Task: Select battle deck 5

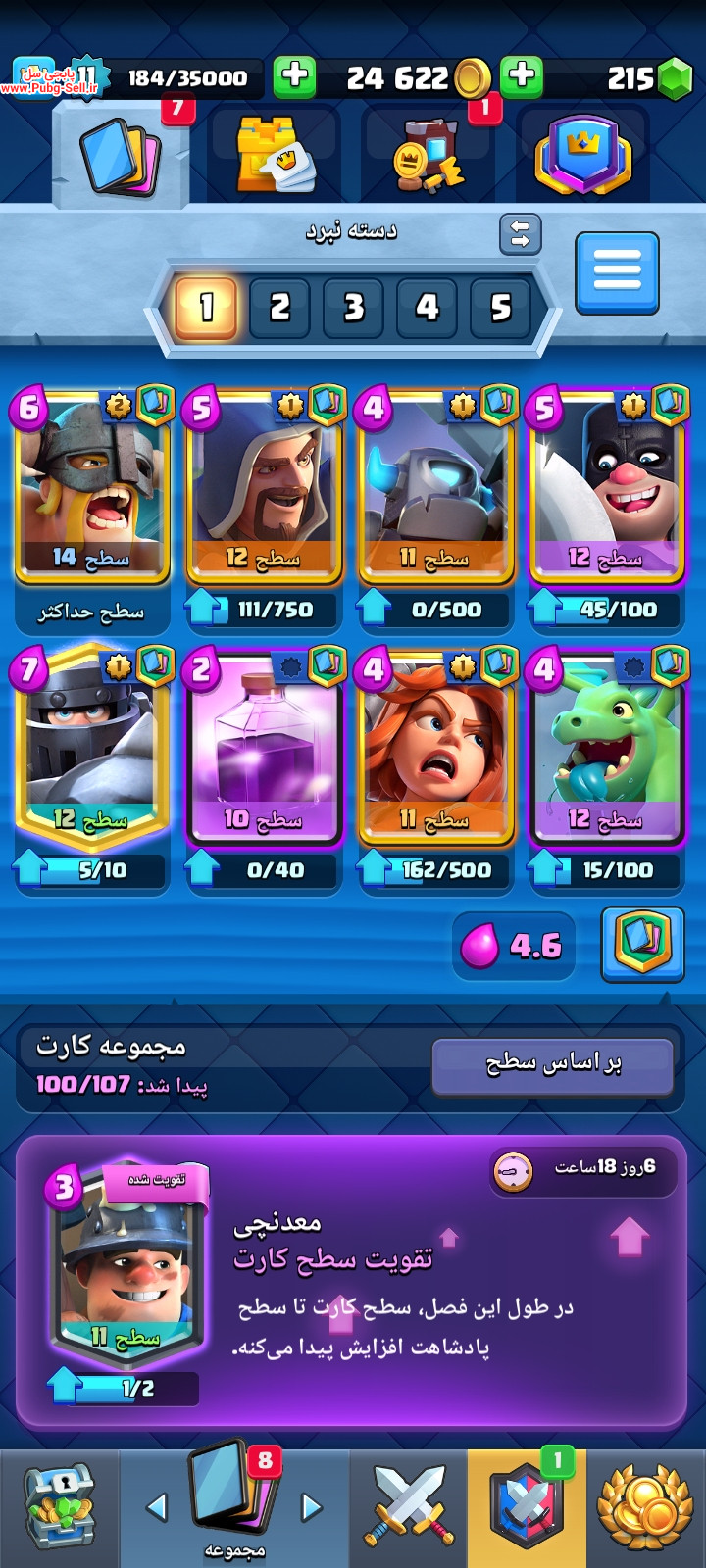Action: tap(501, 308)
